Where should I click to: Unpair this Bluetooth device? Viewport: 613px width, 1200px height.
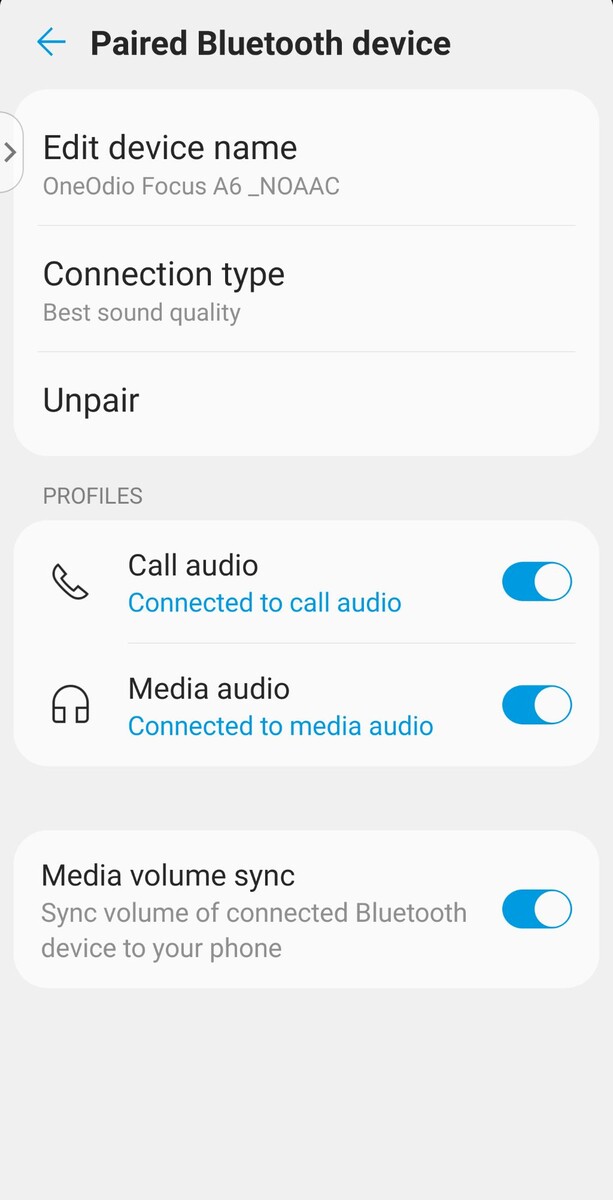306,402
